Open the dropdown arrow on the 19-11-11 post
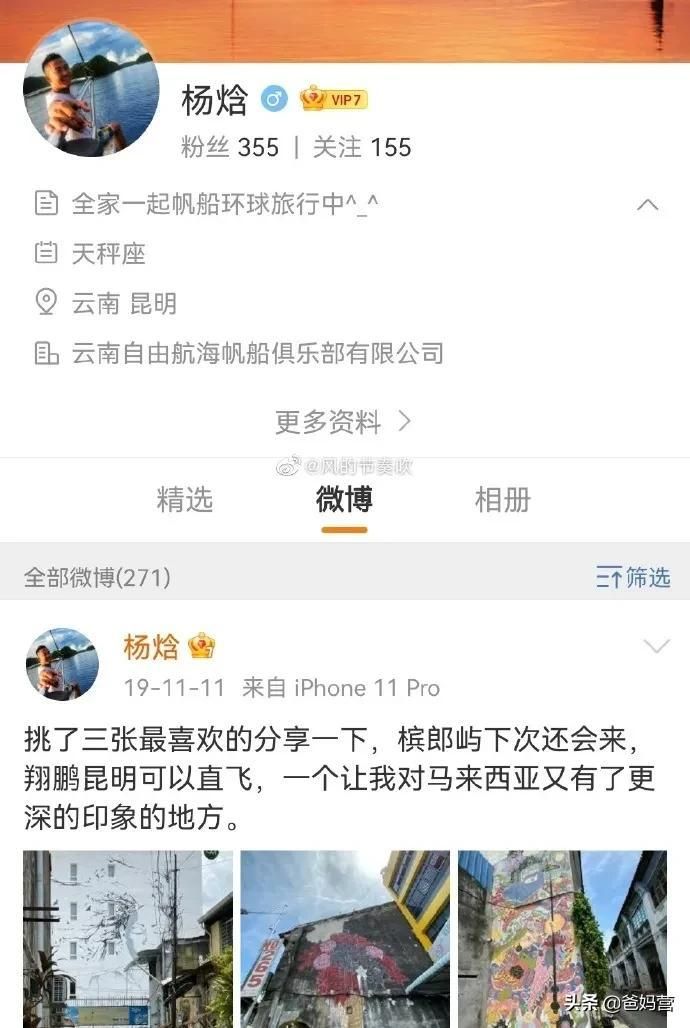 click(x=656, y=647)
